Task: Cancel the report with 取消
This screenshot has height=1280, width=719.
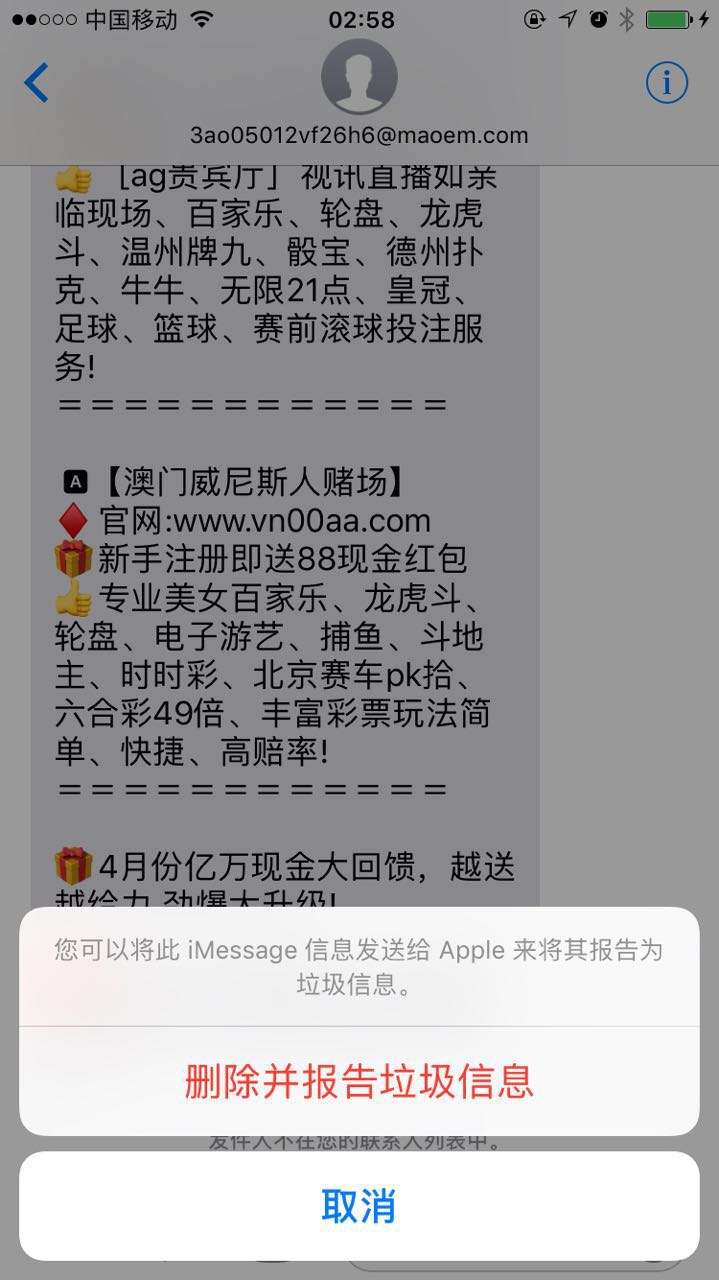Action: (x=359, y=1206)
